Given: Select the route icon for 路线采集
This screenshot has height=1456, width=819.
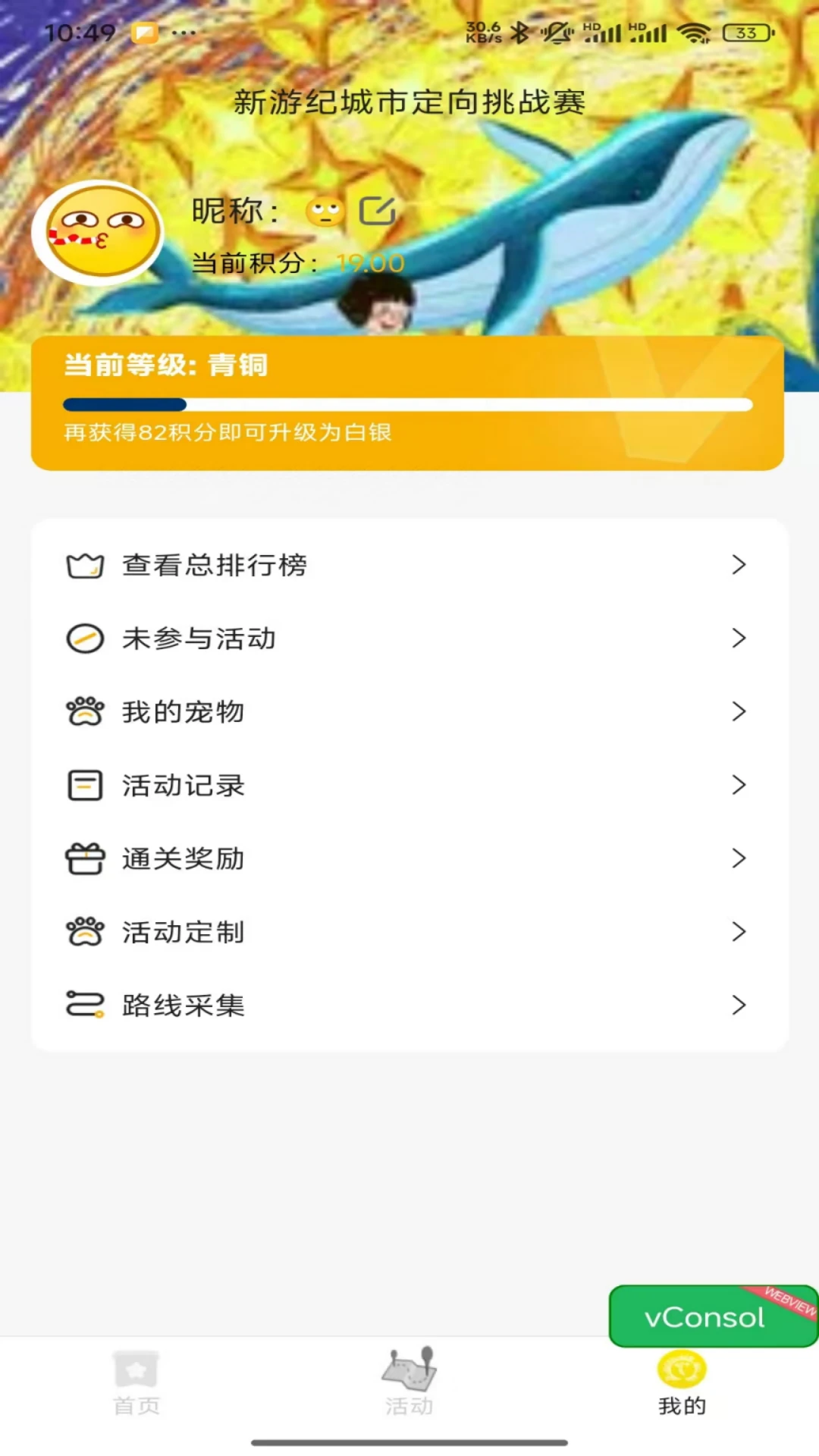Looking at the screenshot, I should [85, 1006].
